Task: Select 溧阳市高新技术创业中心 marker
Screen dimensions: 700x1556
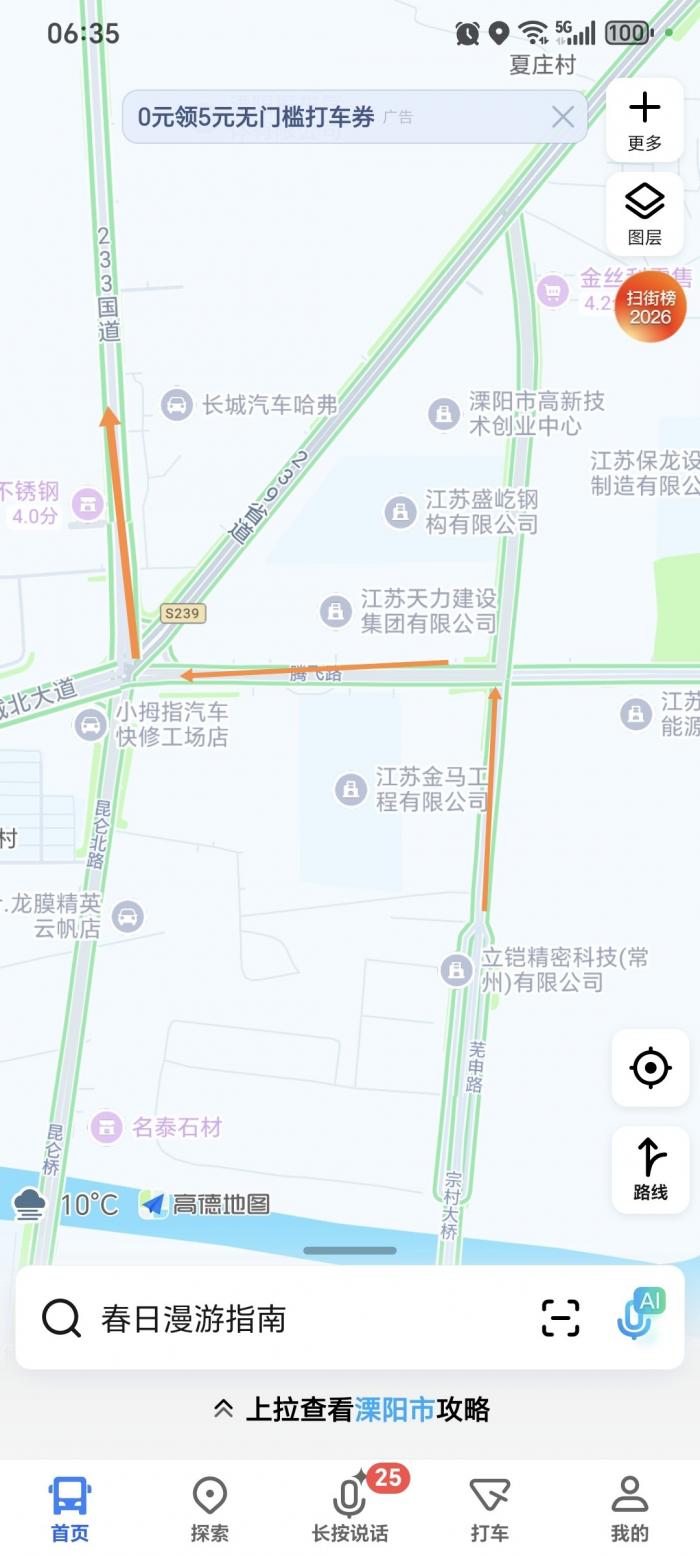Action: point(444,413)
